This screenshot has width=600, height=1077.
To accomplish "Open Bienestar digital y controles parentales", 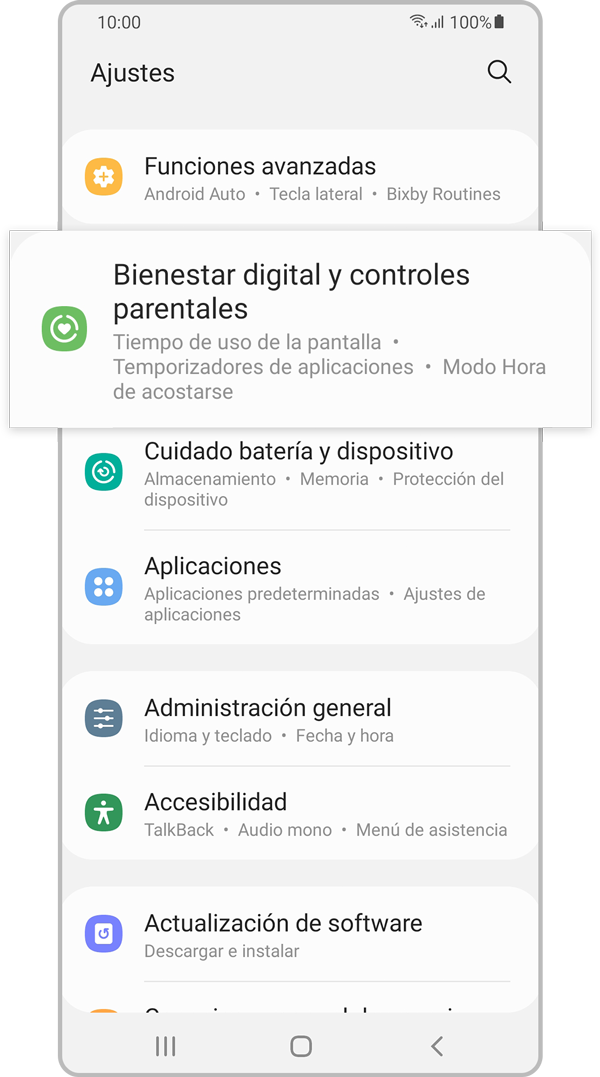I will 300,330.
